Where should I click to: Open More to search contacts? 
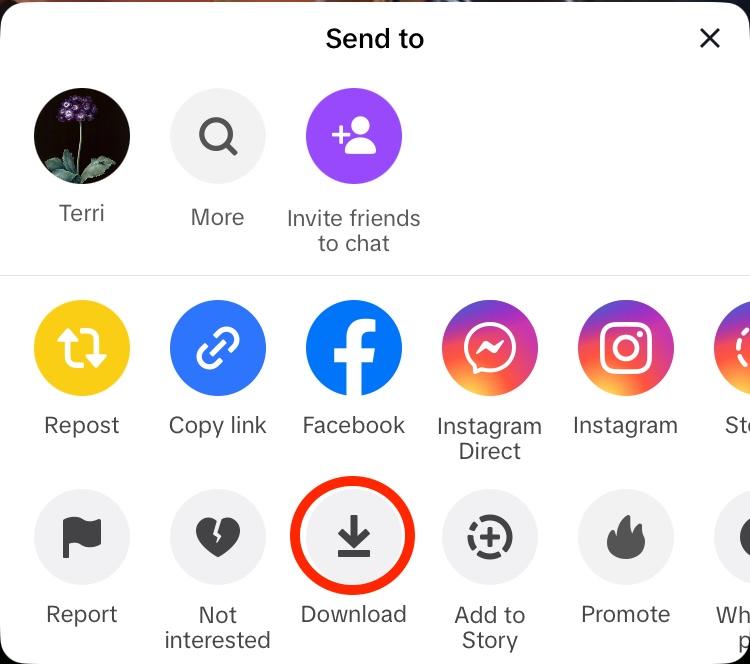point(218,136)
